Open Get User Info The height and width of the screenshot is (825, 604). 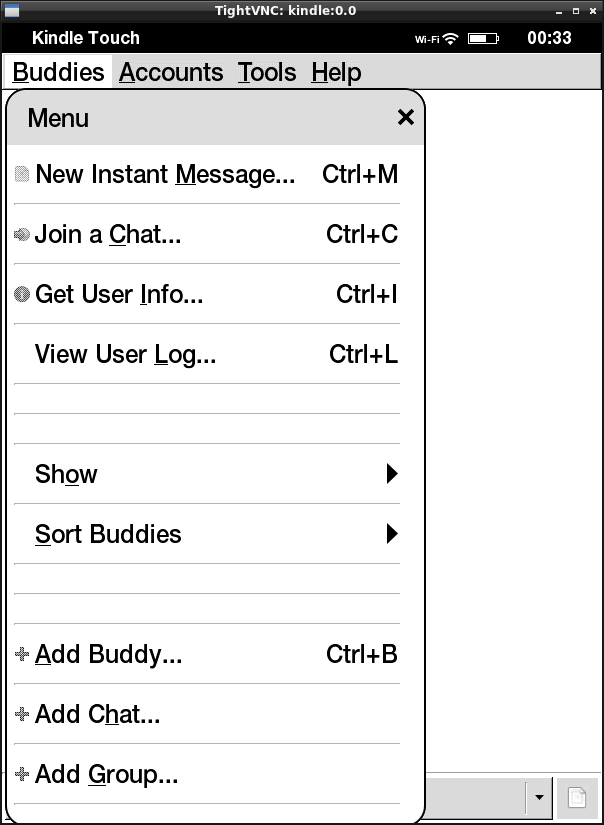118,295
